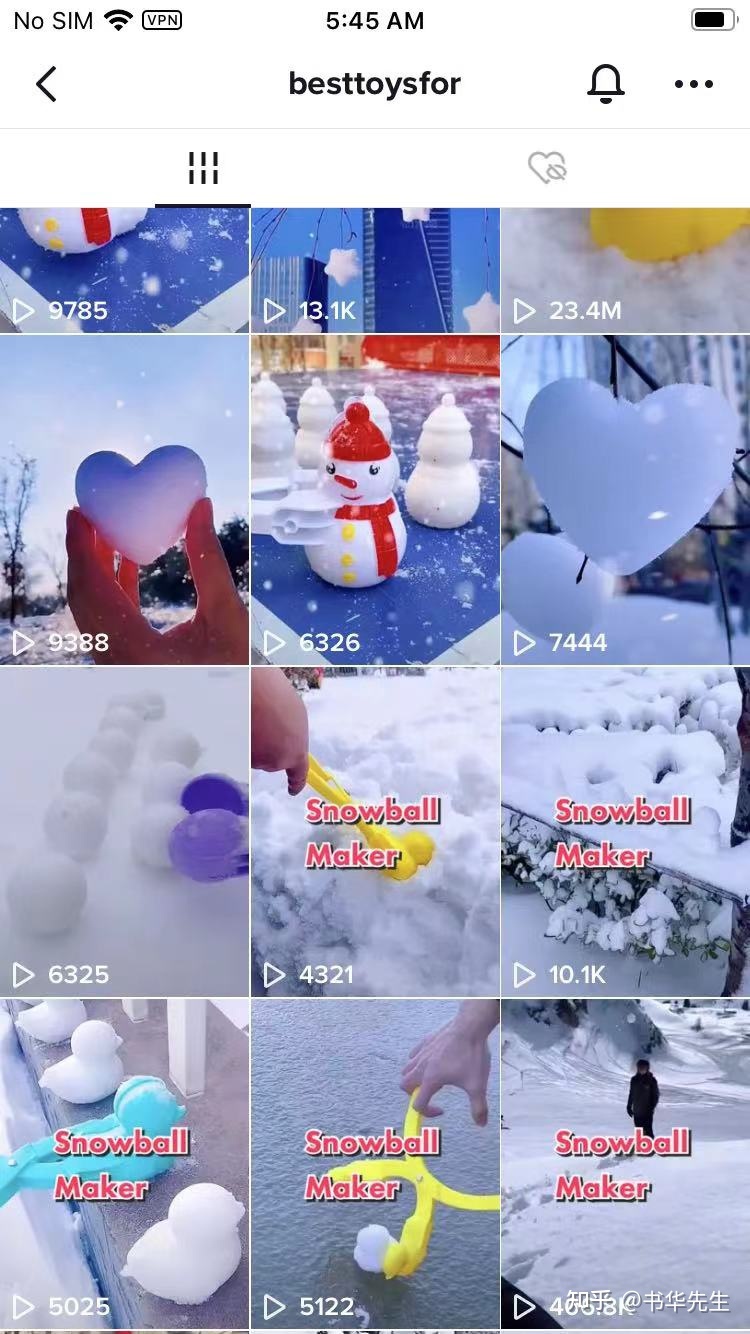The width and height of the screenshot is (750, 1334).
Task: Open the Snowball Maker video with 10.1K views
Action: 625,832
